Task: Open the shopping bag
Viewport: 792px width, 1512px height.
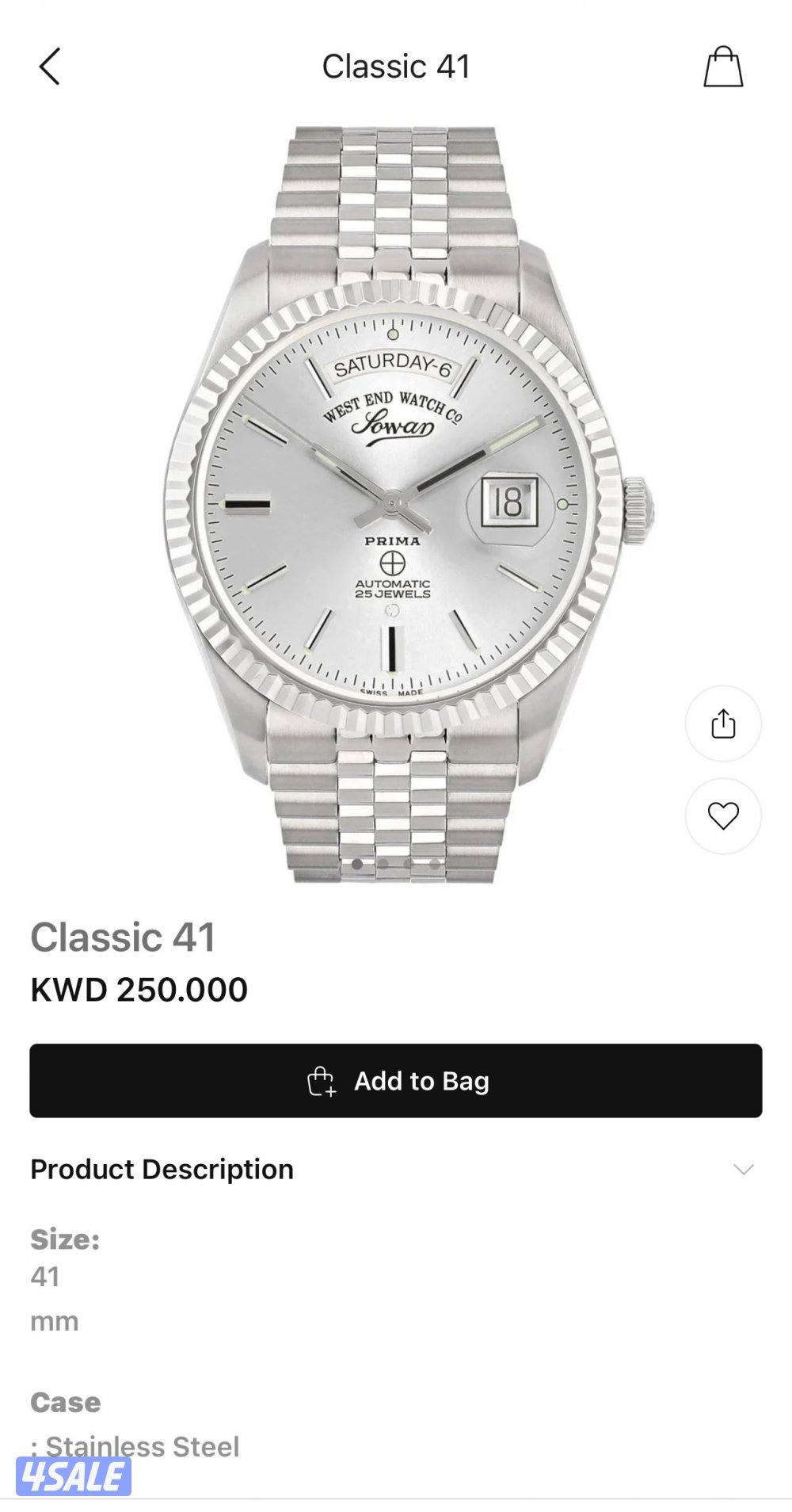Action: [x=723, y=67]
